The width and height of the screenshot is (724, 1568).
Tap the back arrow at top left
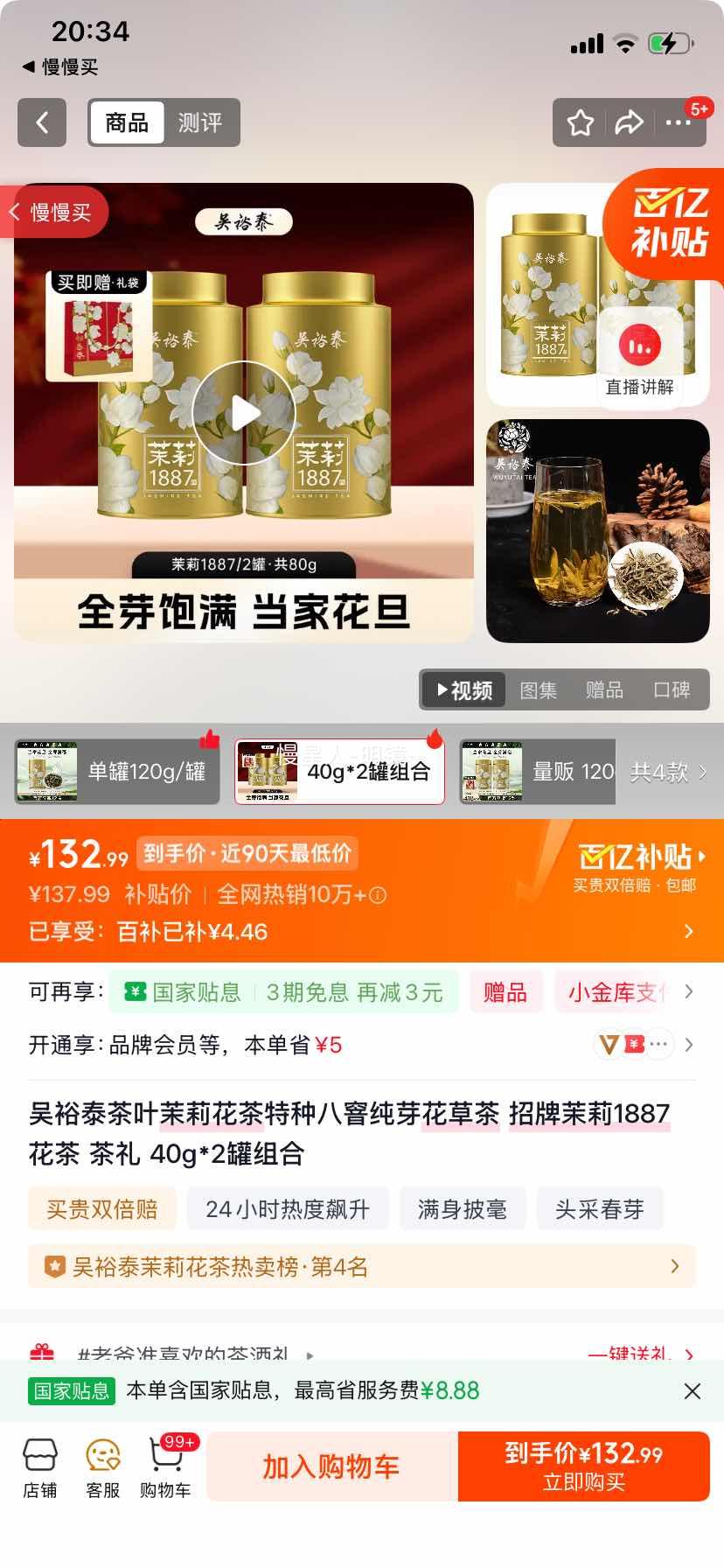click(41, 122)
